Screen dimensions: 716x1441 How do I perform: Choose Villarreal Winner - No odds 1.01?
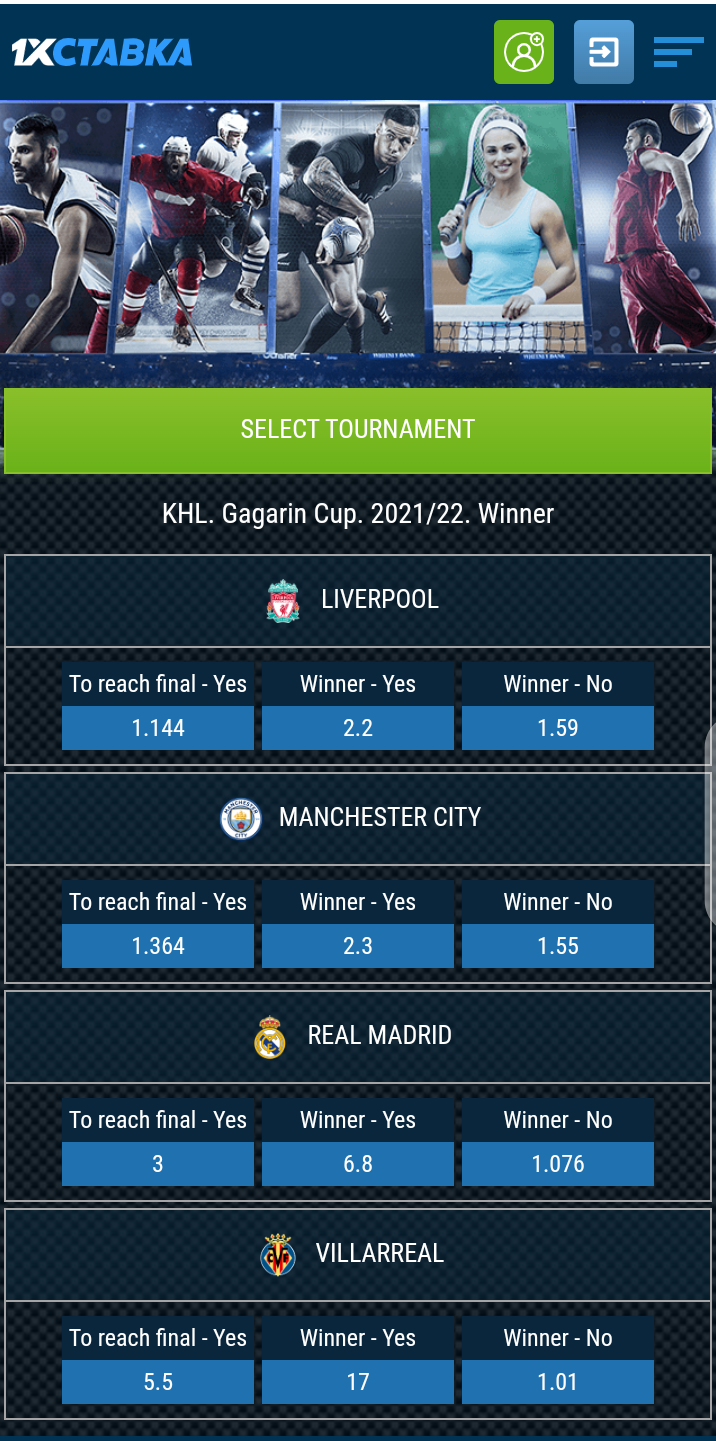[x=558, y=1381]
